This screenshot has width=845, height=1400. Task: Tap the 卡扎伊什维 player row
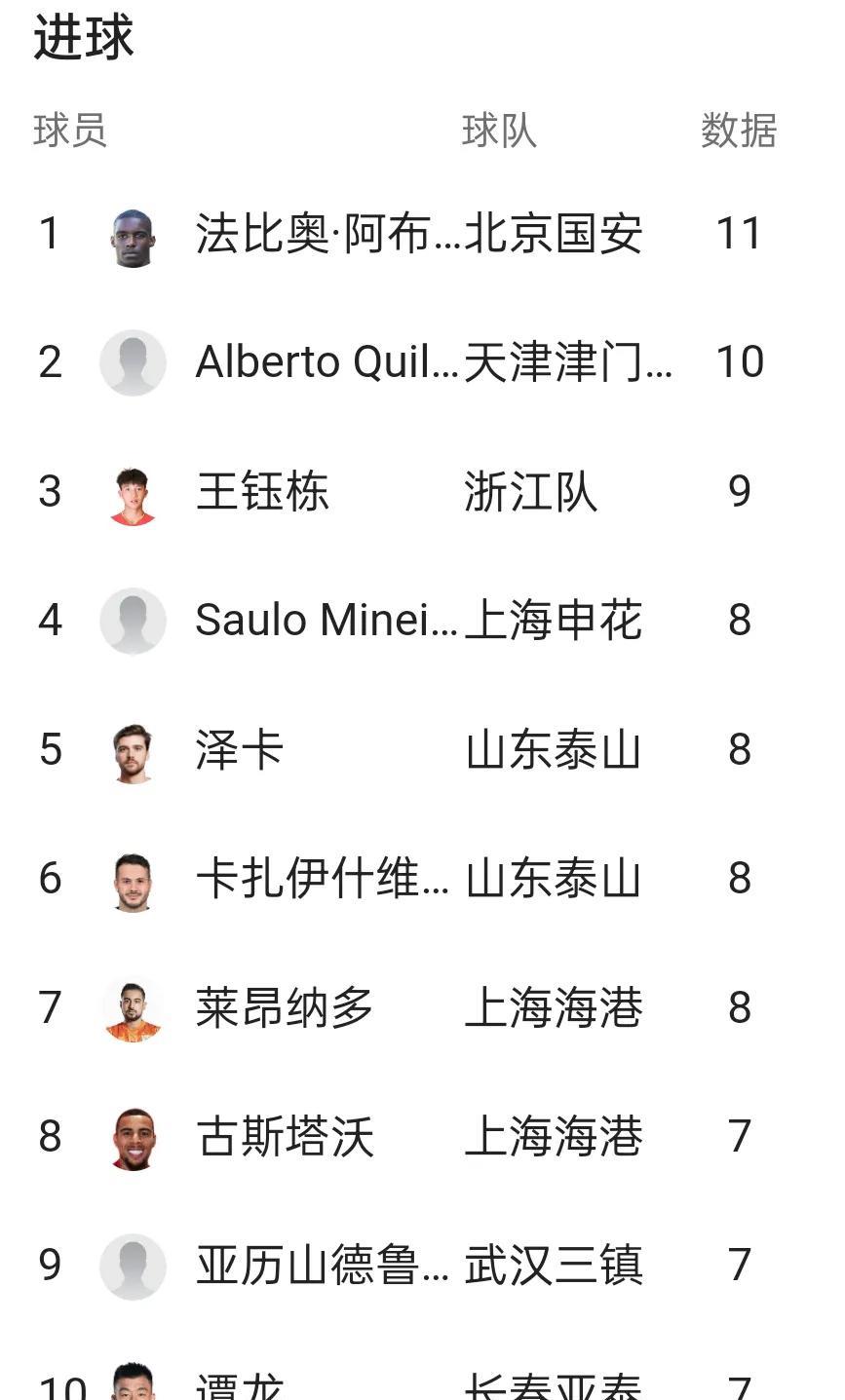click(x=422, y=879)
